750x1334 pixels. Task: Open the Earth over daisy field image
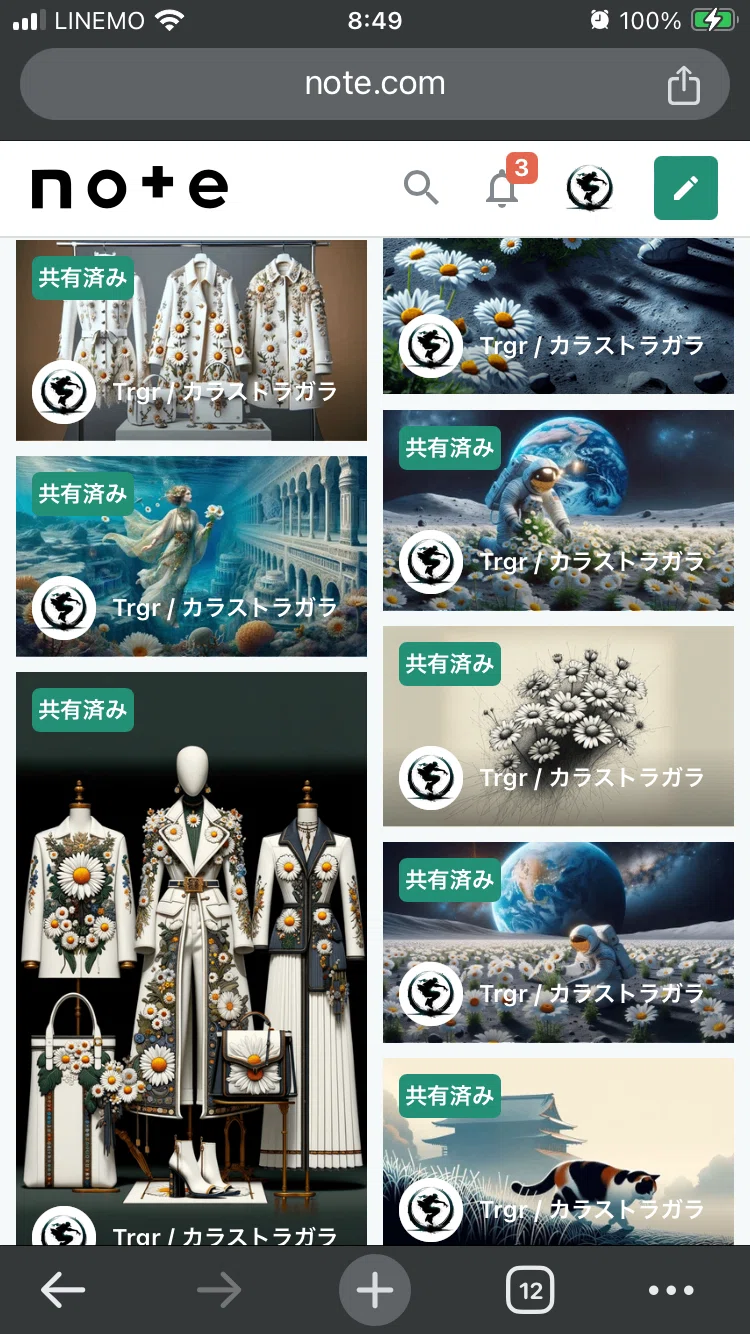tap(558, 942)
